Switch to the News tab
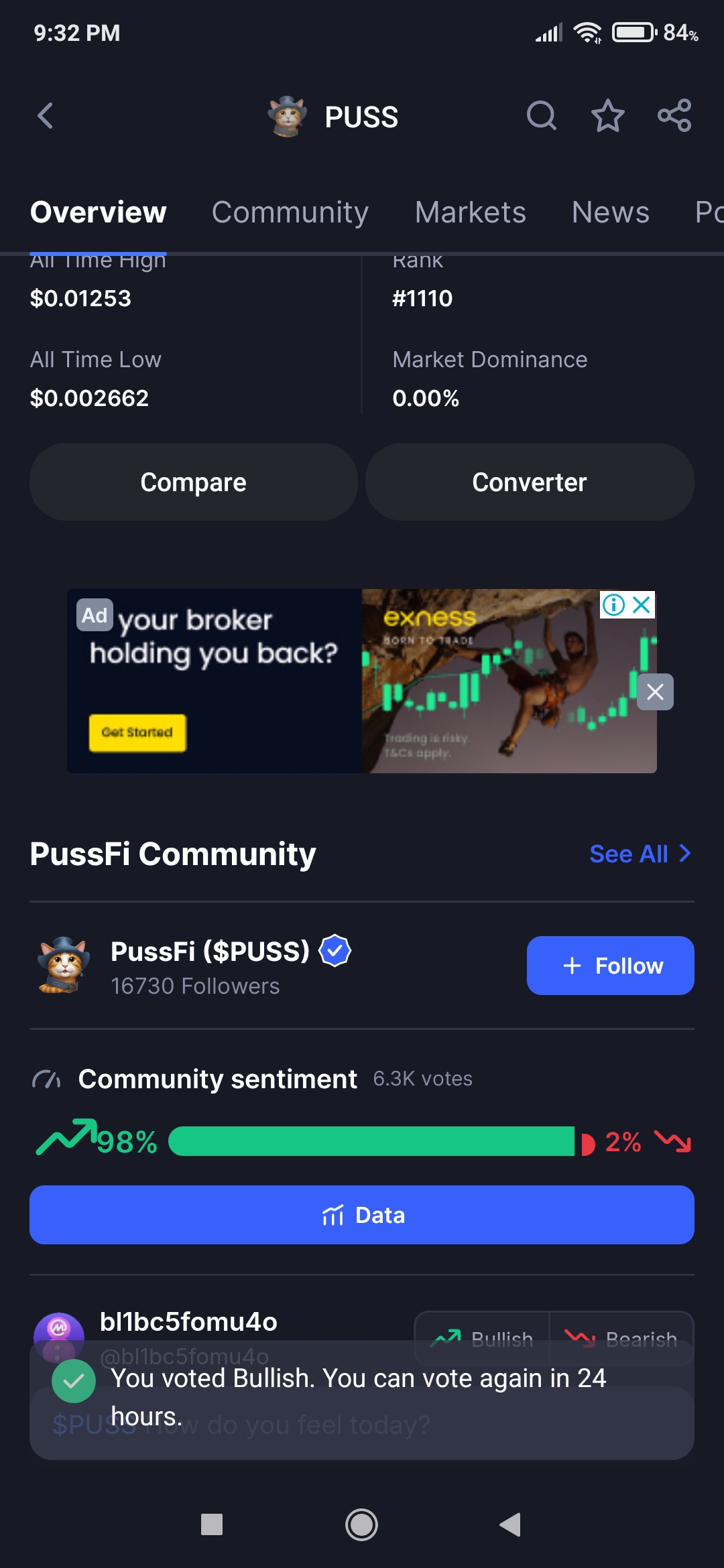Image resolution: width=724 pixels, height=1568 pixels. coord(611,212)
